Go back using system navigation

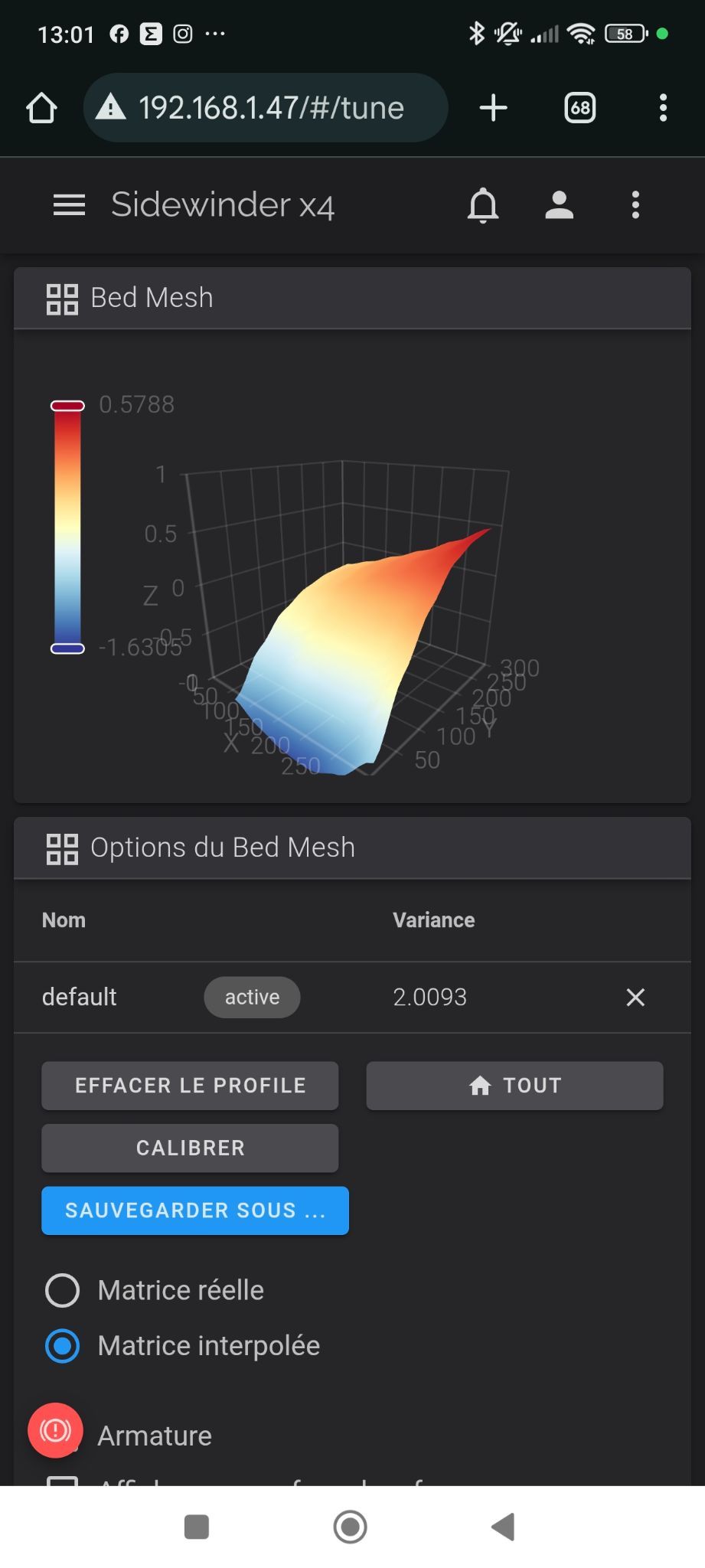point(503,1526)
